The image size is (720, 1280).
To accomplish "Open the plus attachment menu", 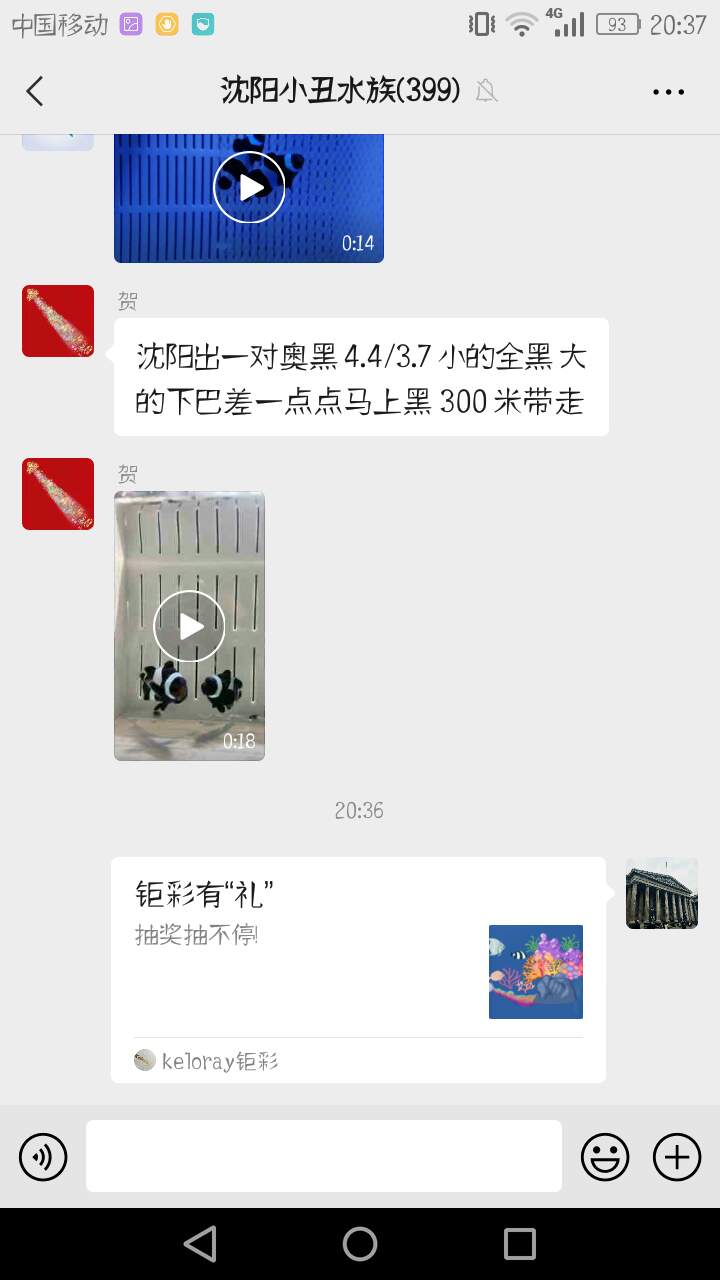I will point(677,1157).
